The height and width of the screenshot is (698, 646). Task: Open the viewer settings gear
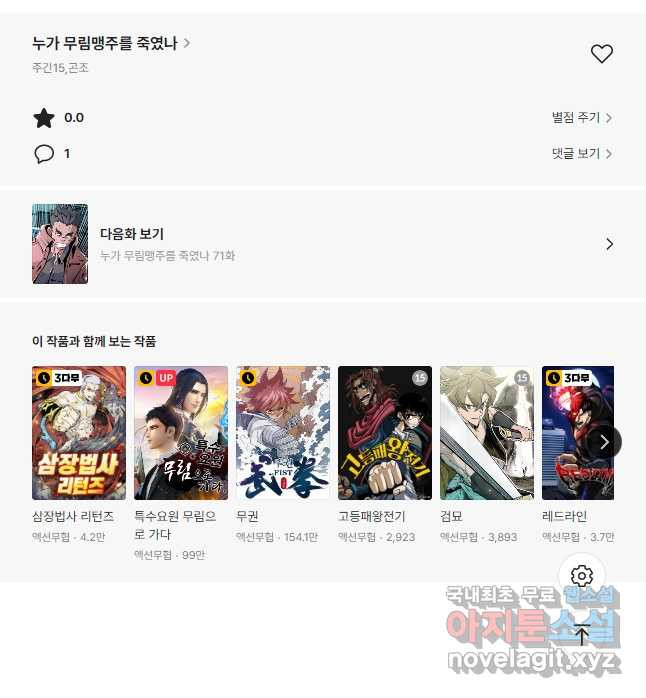point(582,576)
